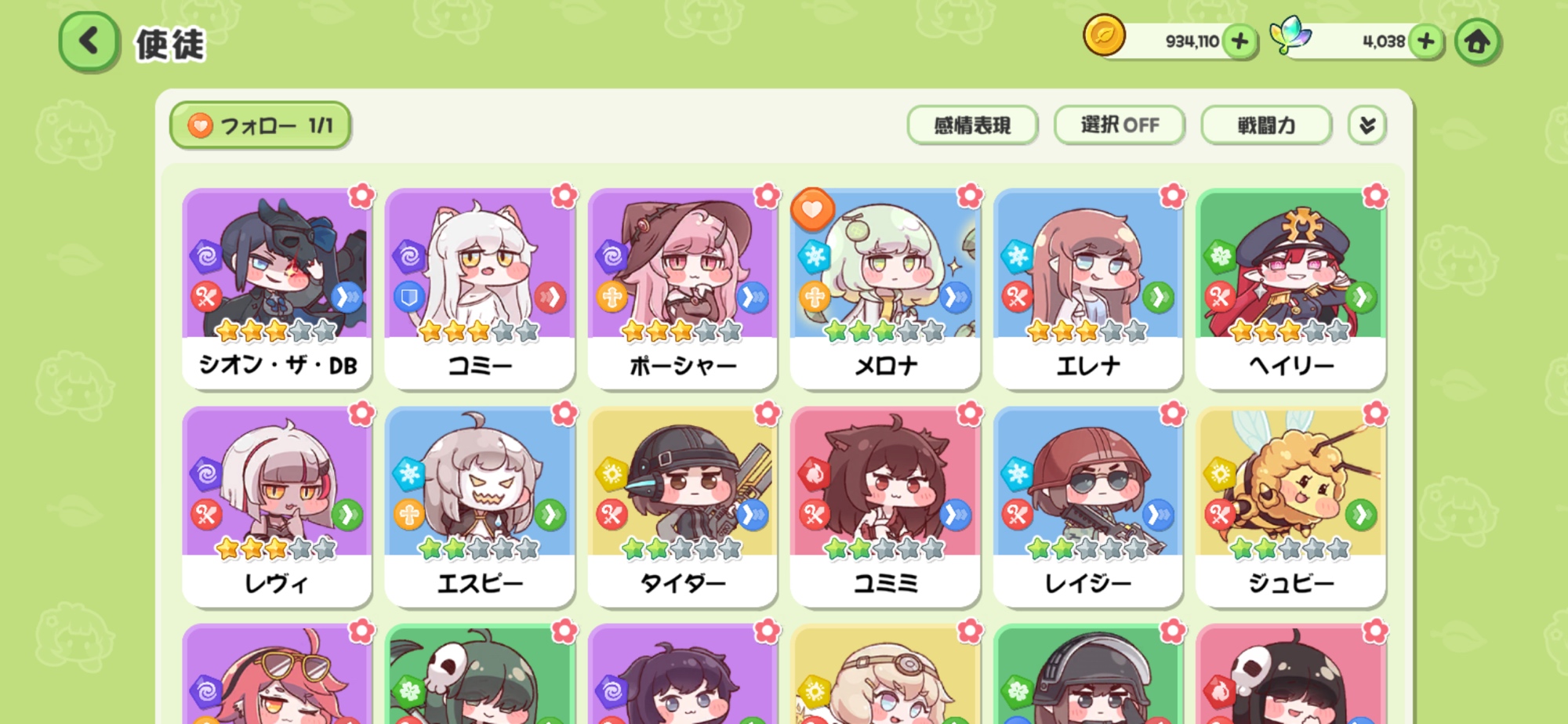
Task: Toggle the 選択 OFF button
Action: tap(1119, 125)
